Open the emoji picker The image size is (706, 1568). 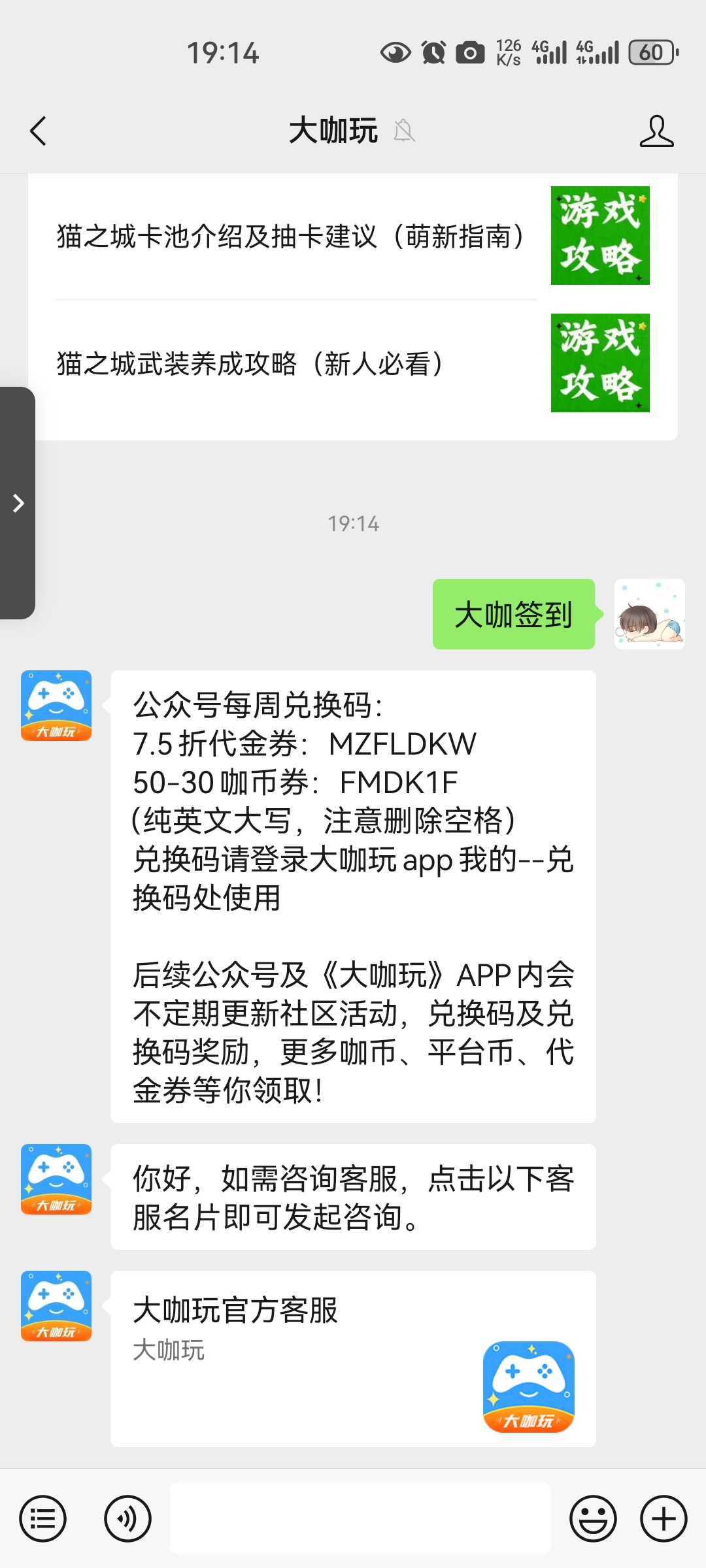(x=593, y=1518)
